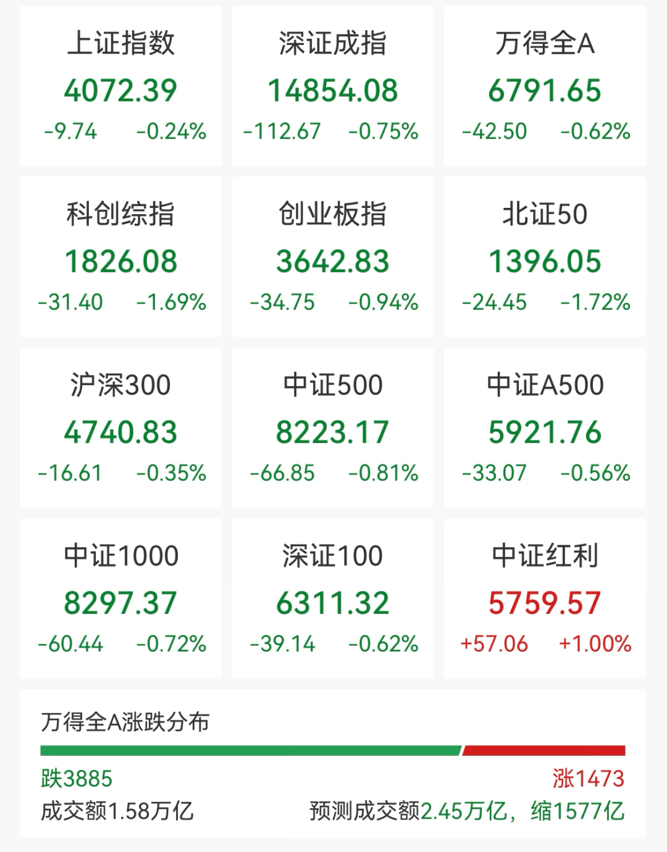Image resolution: width=667 pixels, height=852 pixels.
Task: Tap the 中证1000 card
Action: click(120, 598)
